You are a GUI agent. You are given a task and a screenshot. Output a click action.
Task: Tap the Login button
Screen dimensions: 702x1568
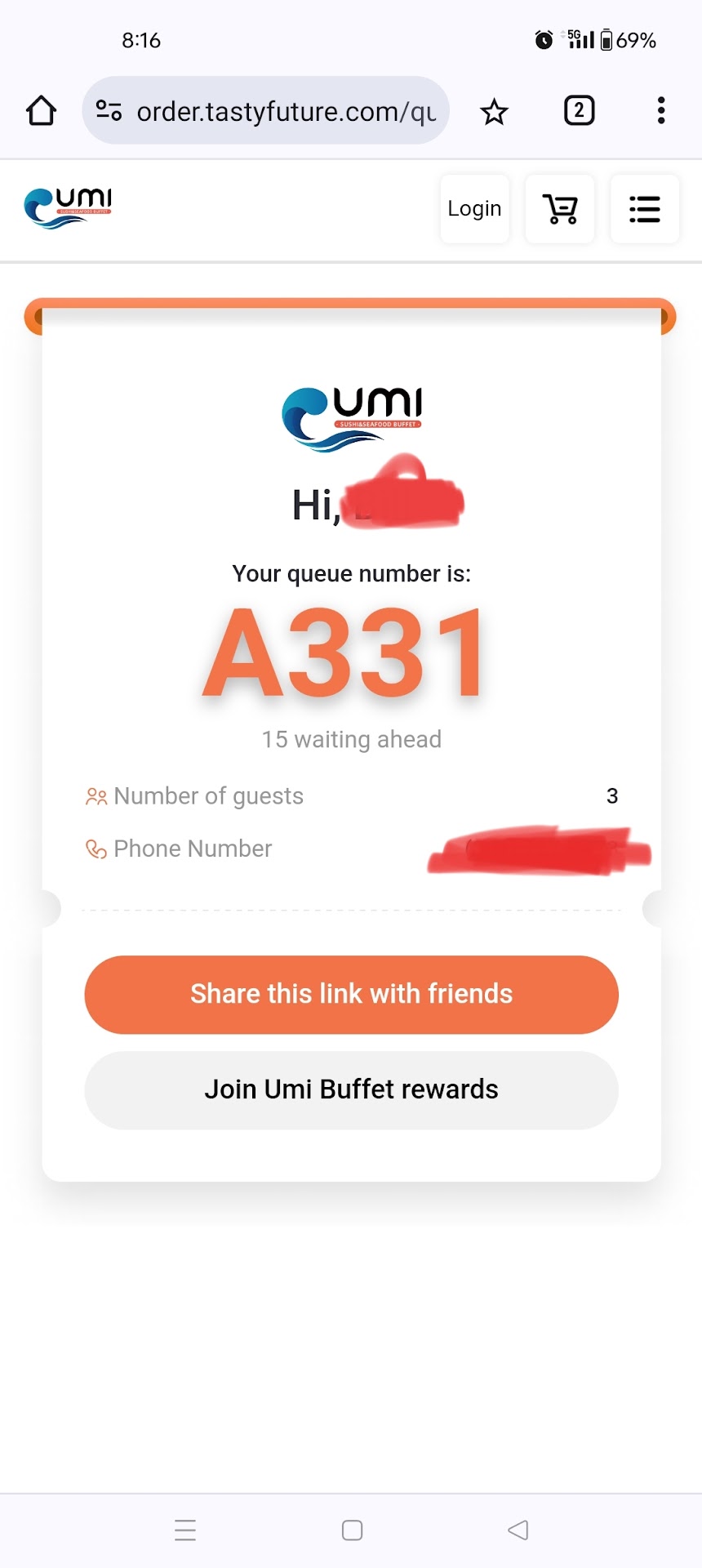[x=474, y=209]
